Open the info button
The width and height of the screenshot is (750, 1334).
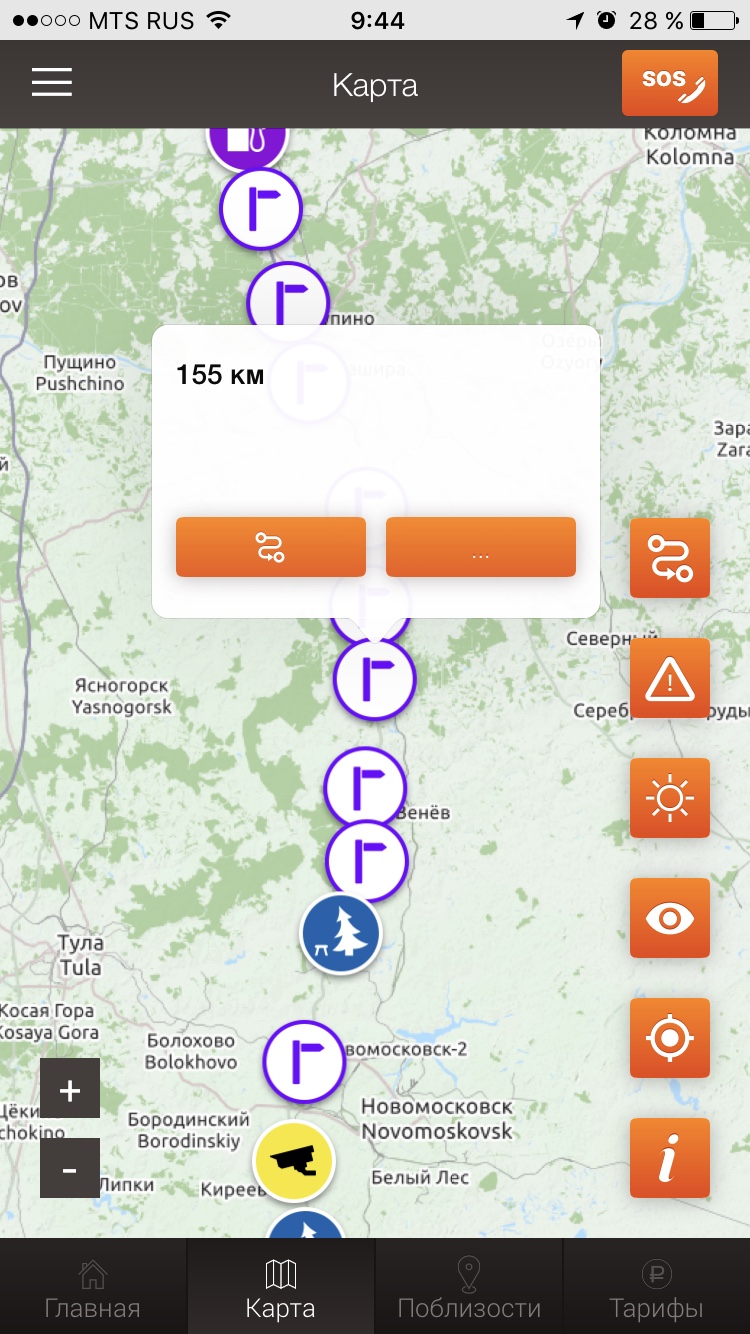point(670,1158)
